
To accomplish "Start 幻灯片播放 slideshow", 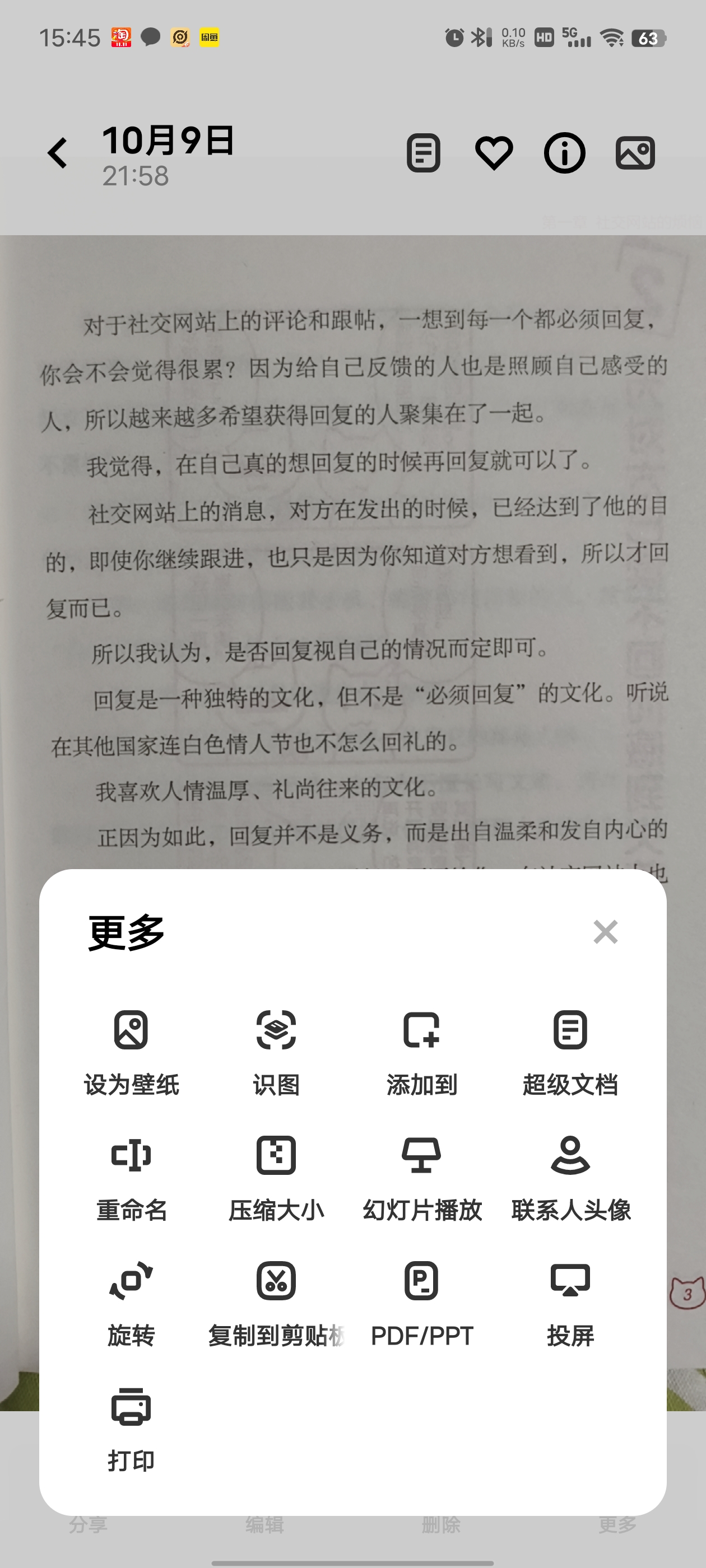I will [421, 1178].
